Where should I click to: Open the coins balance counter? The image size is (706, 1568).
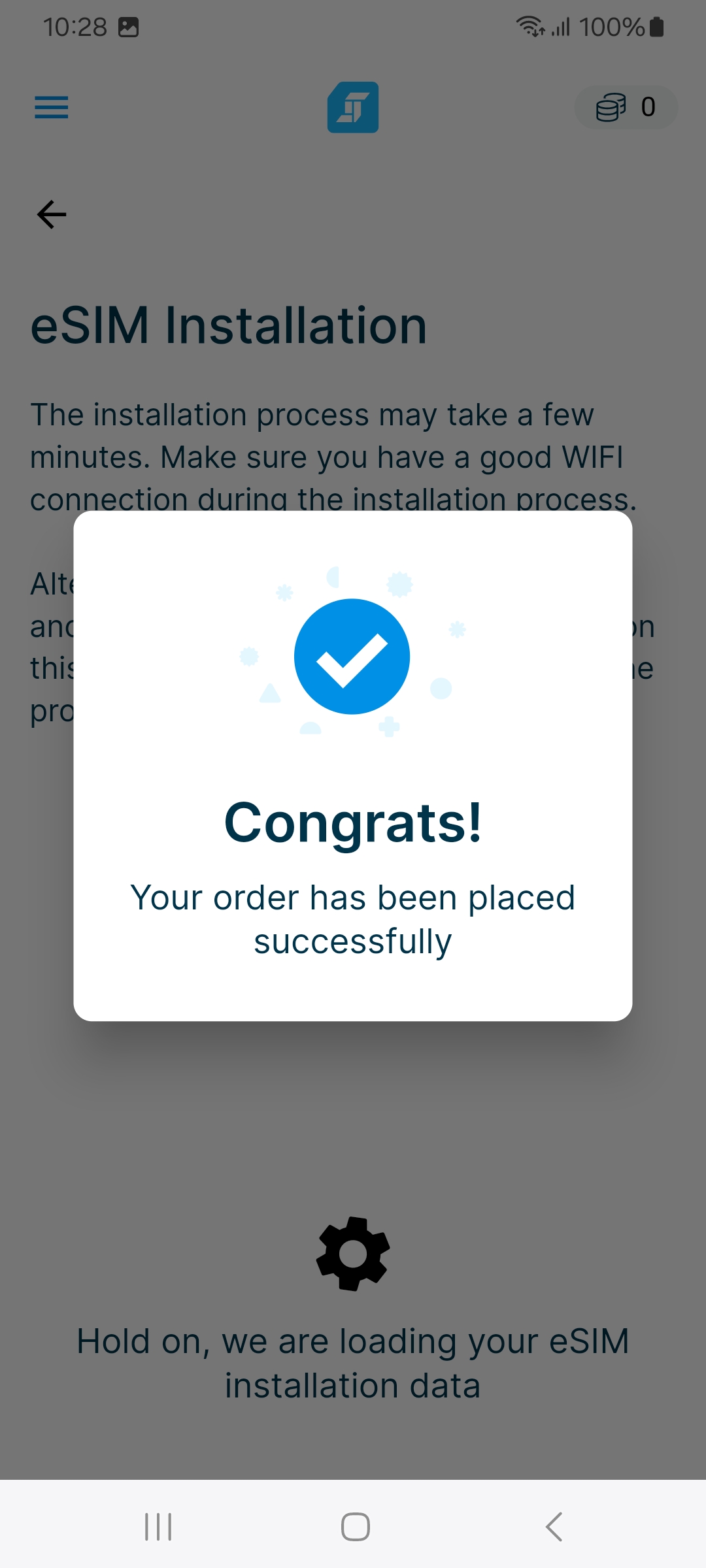[x=626, y=107]
